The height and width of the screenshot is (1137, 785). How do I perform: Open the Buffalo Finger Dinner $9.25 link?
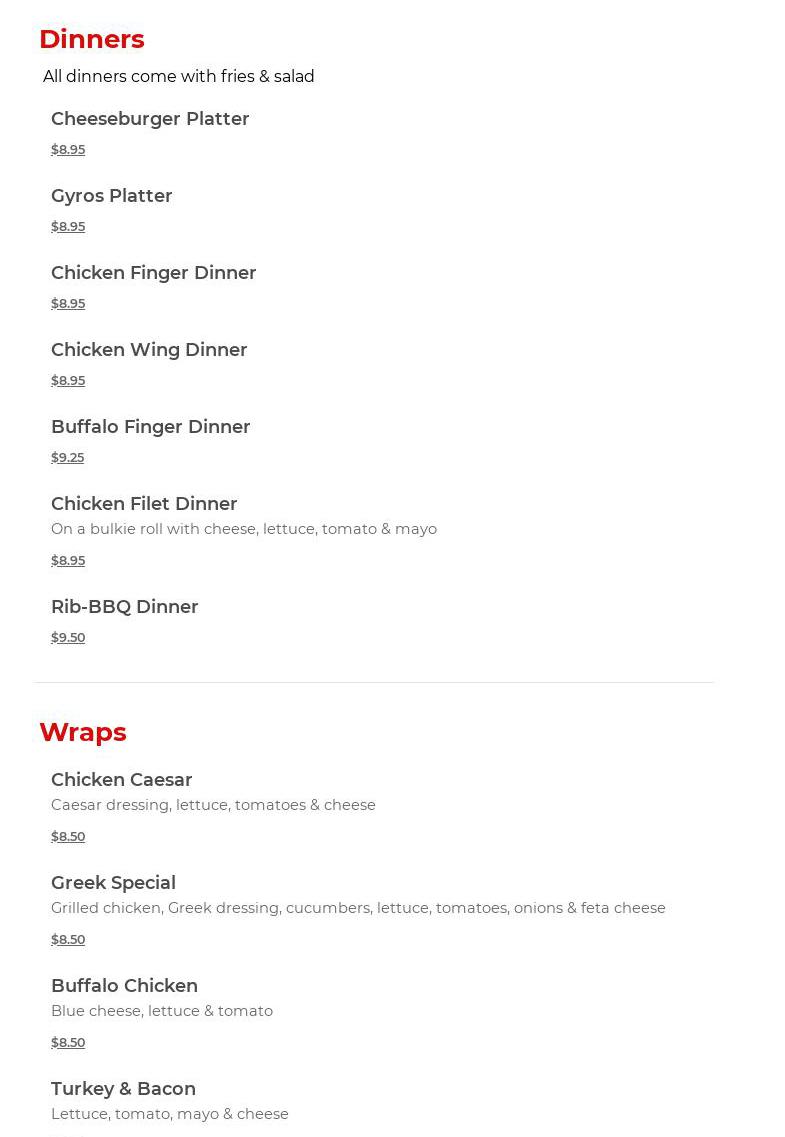click(67, 457)
